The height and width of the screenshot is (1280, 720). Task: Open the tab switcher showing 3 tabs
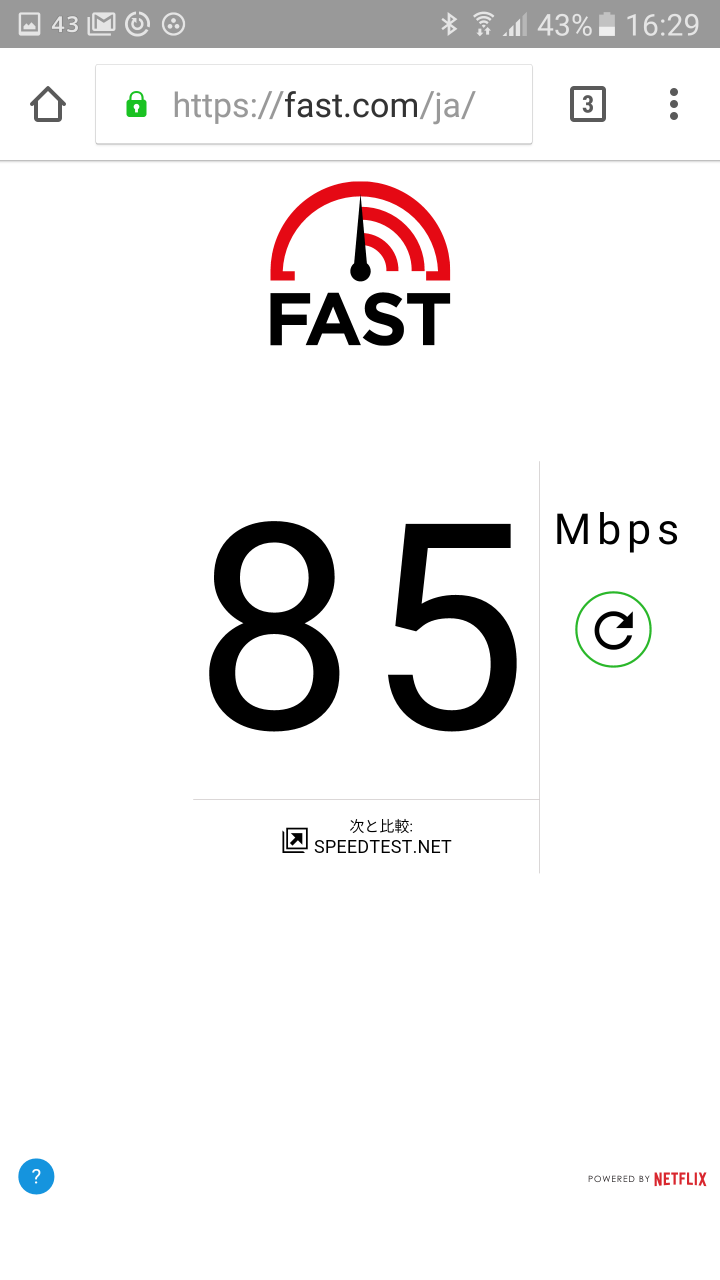(x=588, y=104)
